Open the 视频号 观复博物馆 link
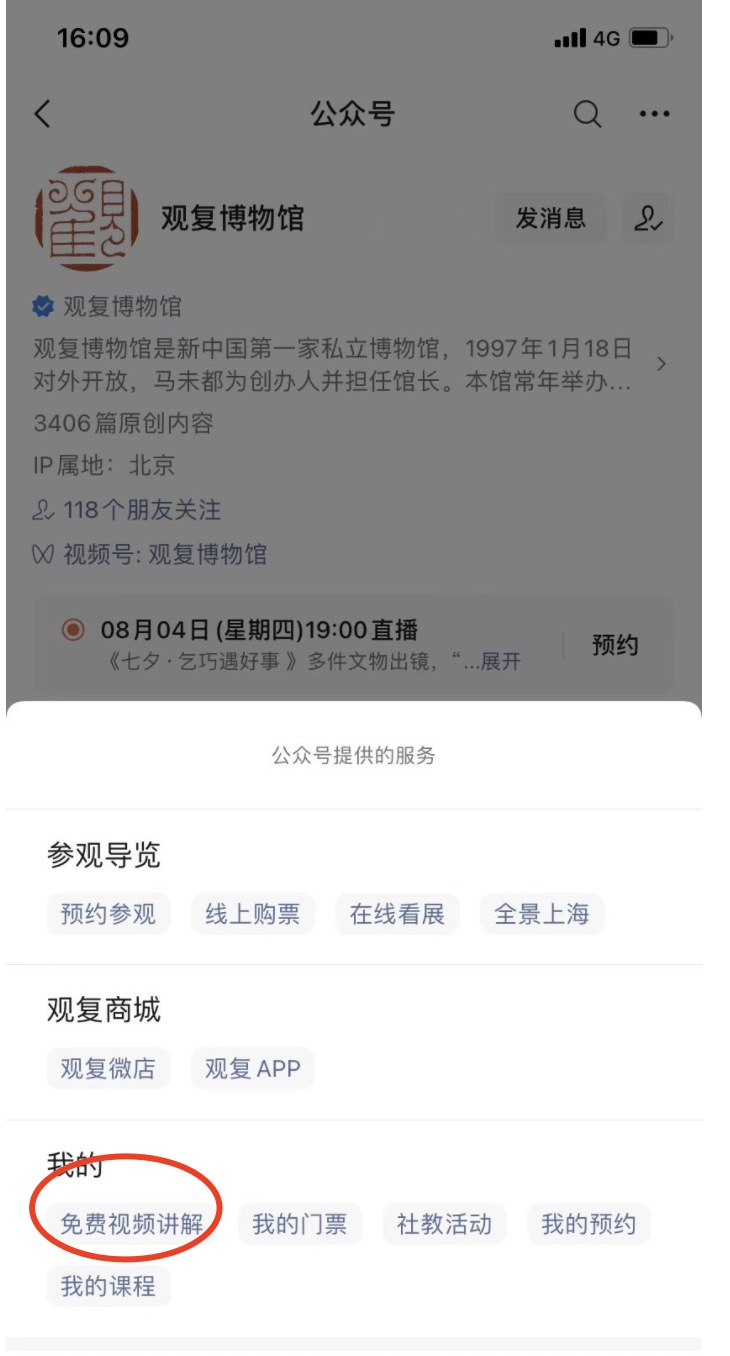This screenshot has width=730, height=1356. tap(165, 554)
